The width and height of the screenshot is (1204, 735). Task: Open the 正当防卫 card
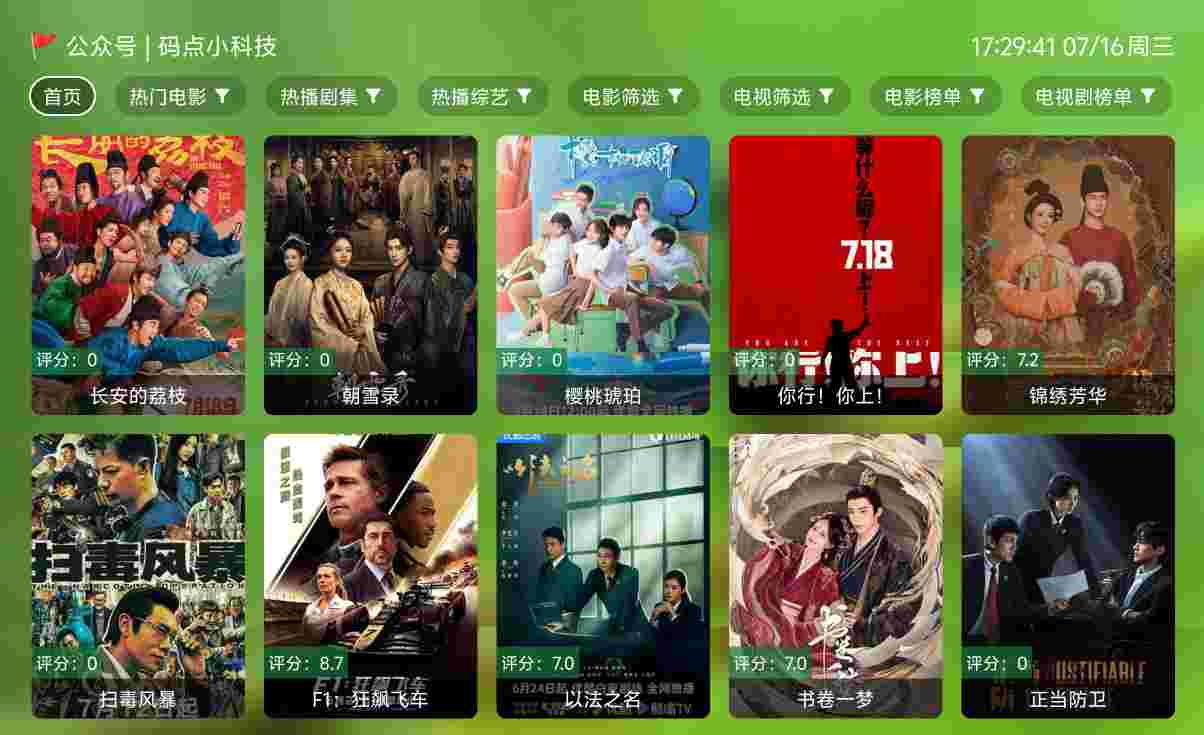(1068, 575)
